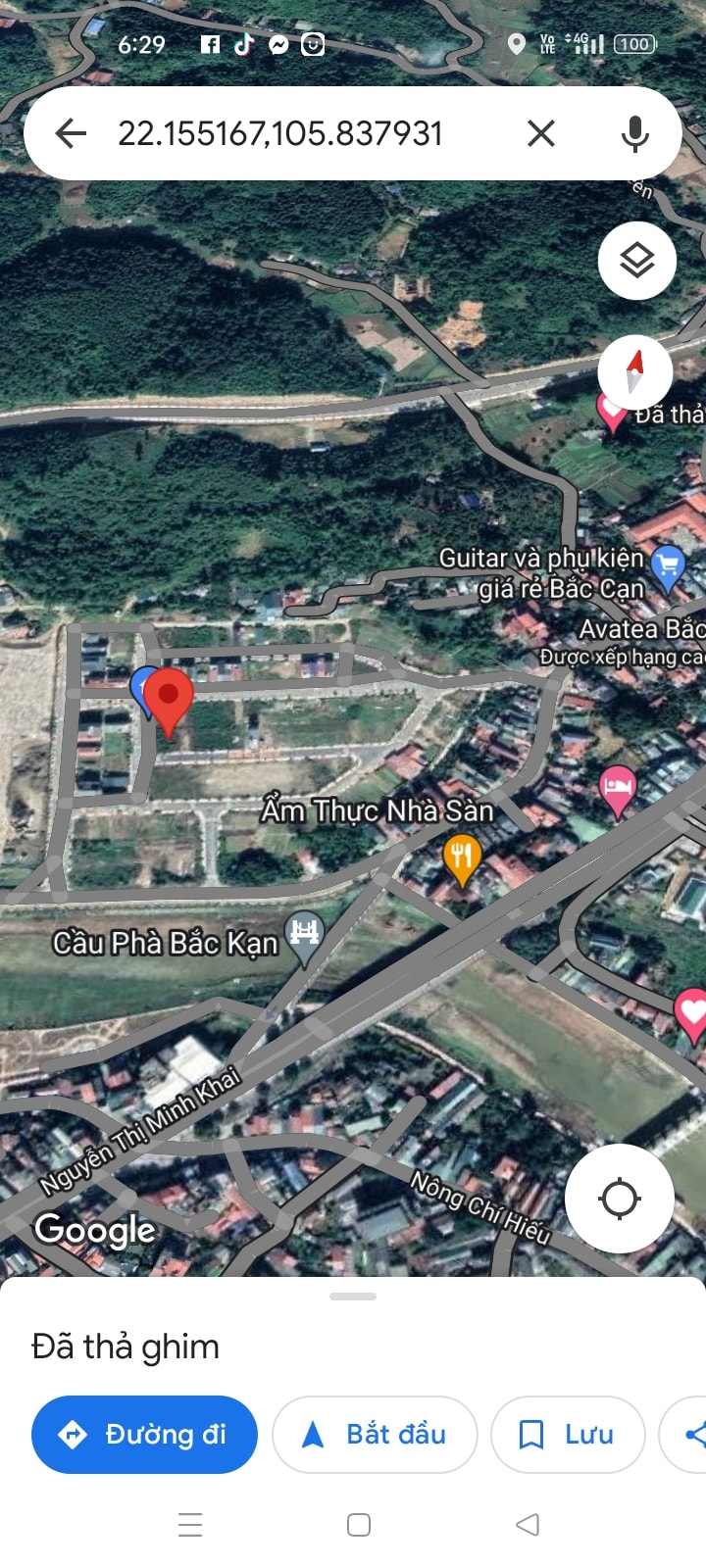Center map on my current location
Image resolution: width=706 pixels, height=1568 pixels.
pos(620,1198)
